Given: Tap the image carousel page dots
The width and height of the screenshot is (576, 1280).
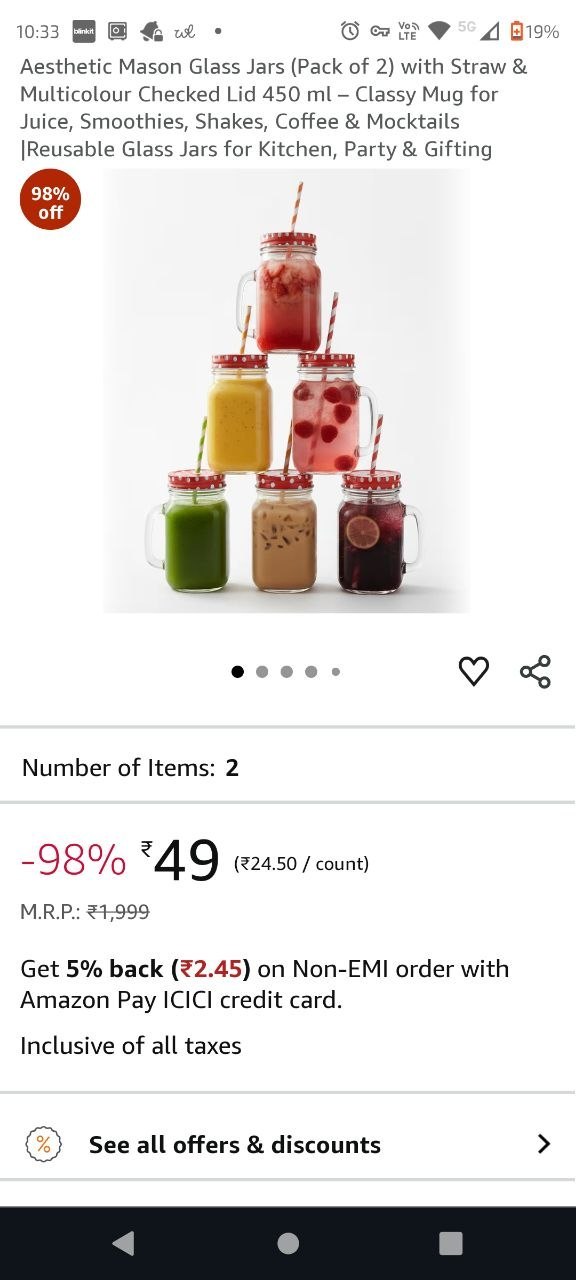Looking at the screenshot, I should pyautogui.click(x=286, y=672).
